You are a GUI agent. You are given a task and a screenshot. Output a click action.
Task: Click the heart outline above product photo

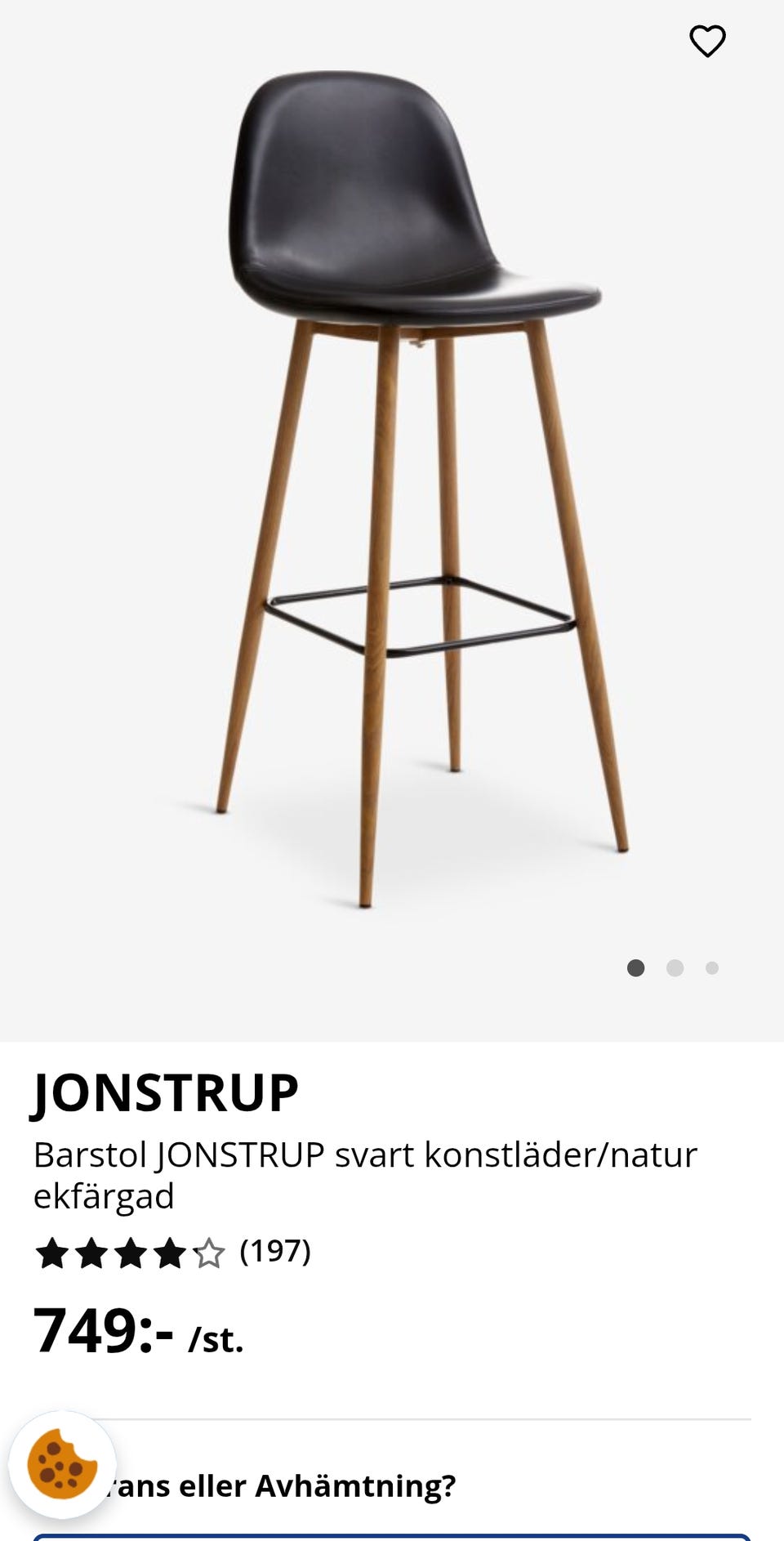tap(706, 41)
